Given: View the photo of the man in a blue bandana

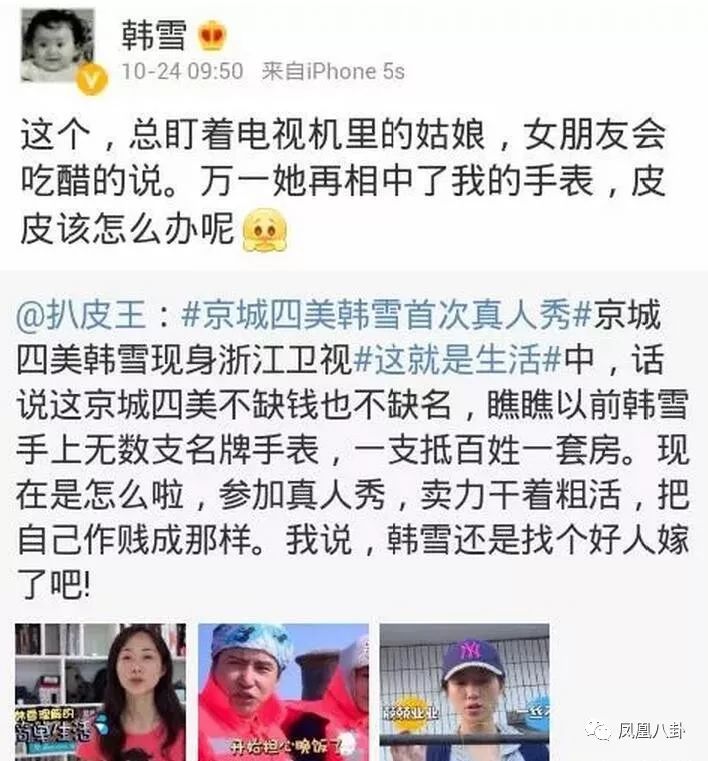Looking at the screenshot, I should tap(283, 691).
